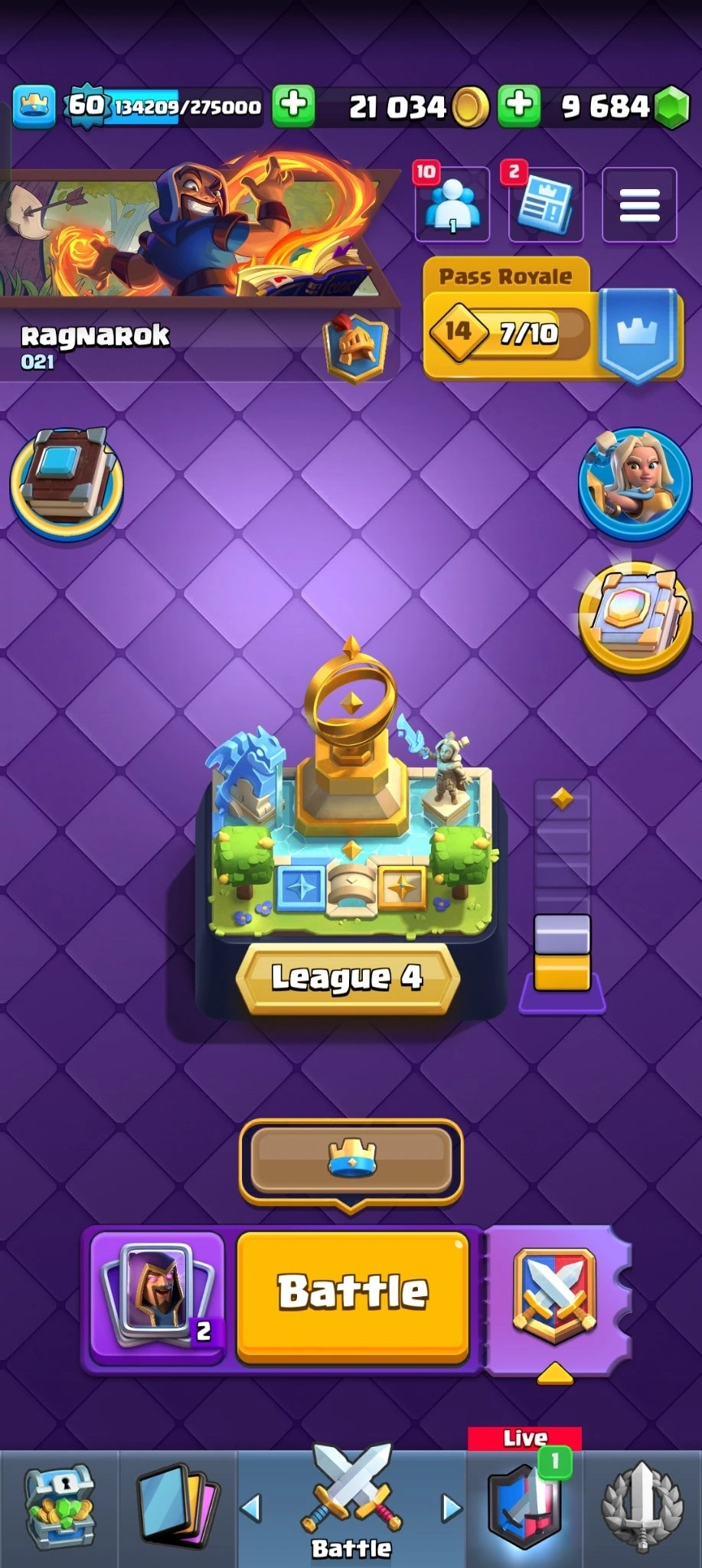Add more gold with the plus button
This screenshot has width=702, height=1568.
click(x=294, y=105)
